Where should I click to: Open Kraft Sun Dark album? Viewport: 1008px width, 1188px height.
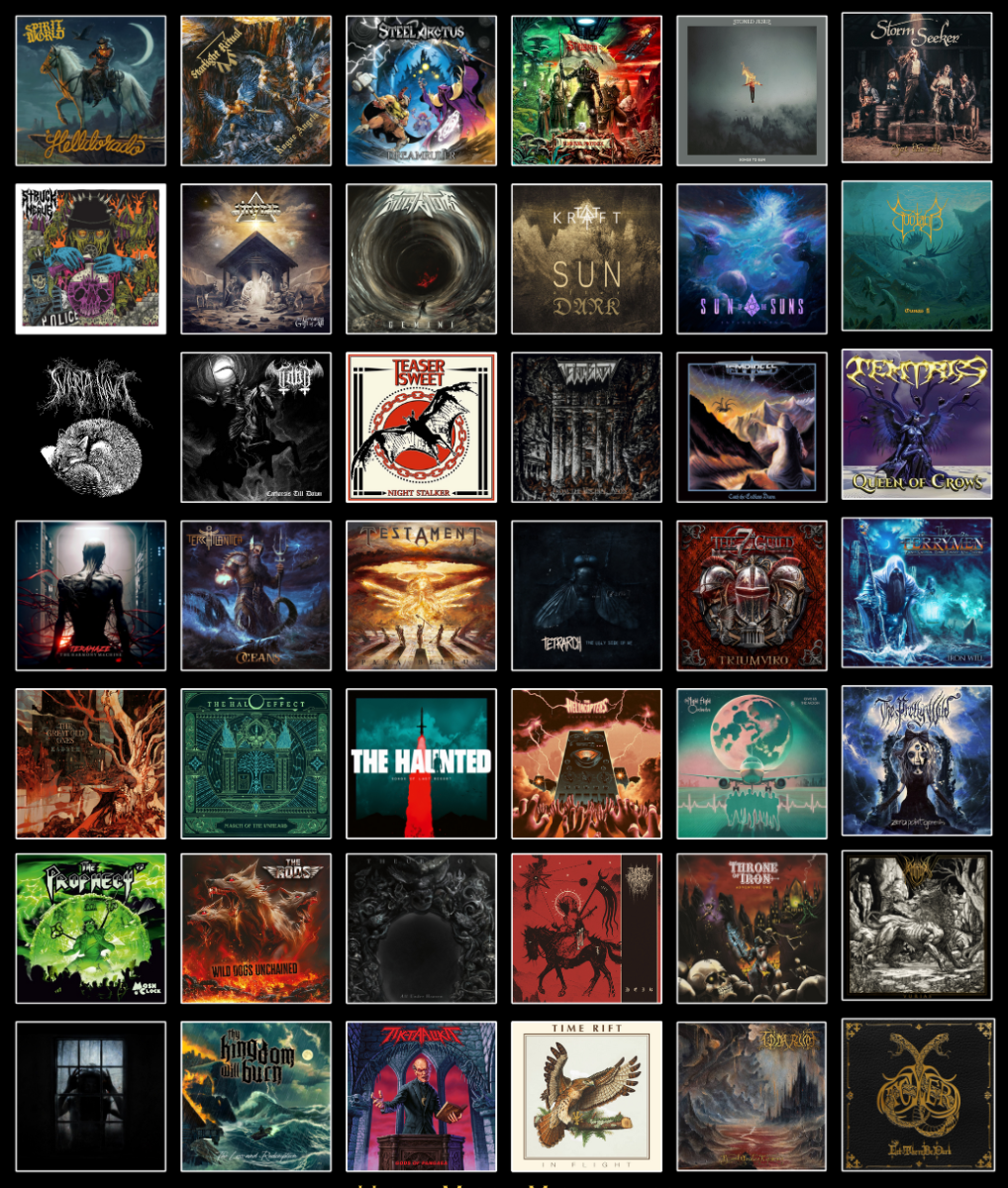[586, 258]
